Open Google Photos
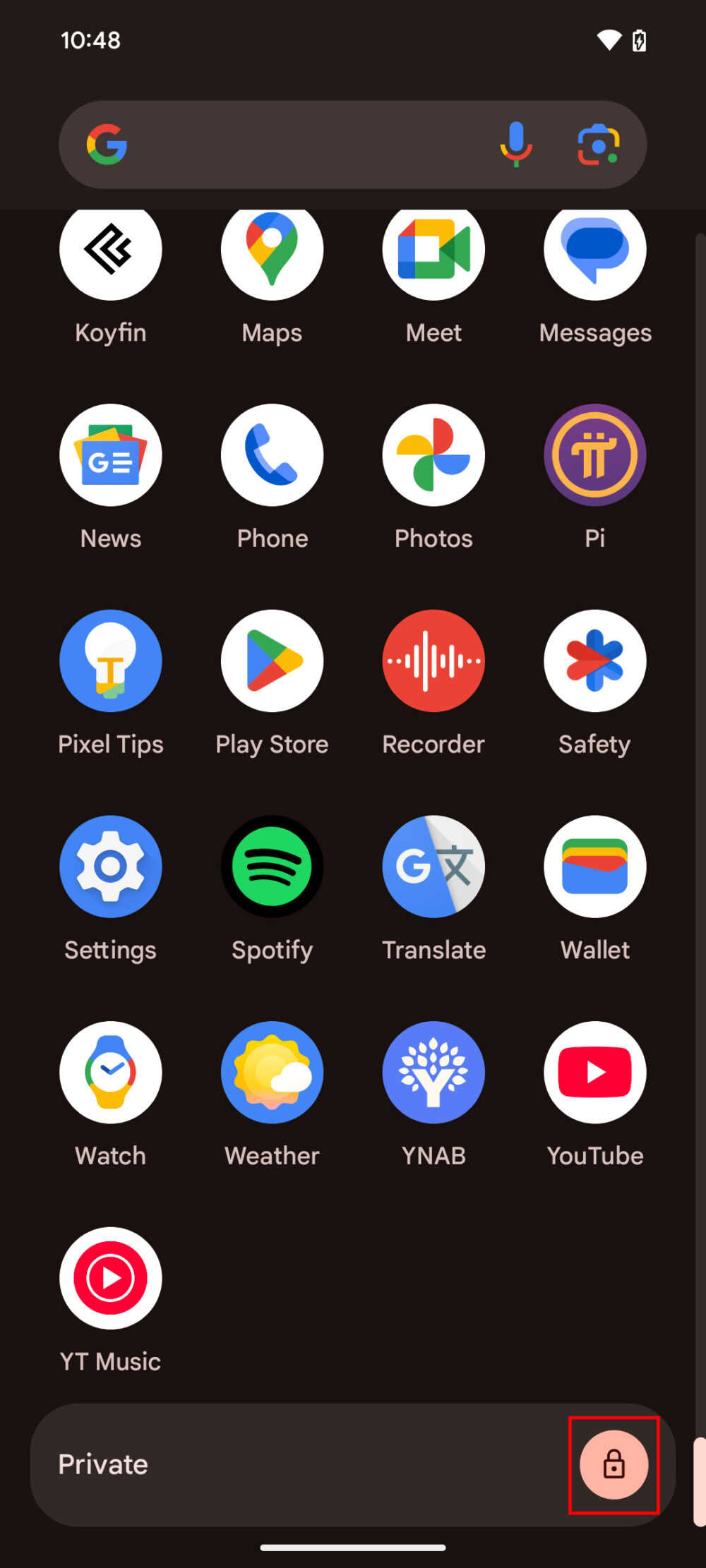706x1568 pixels. (x=433, y=455)
